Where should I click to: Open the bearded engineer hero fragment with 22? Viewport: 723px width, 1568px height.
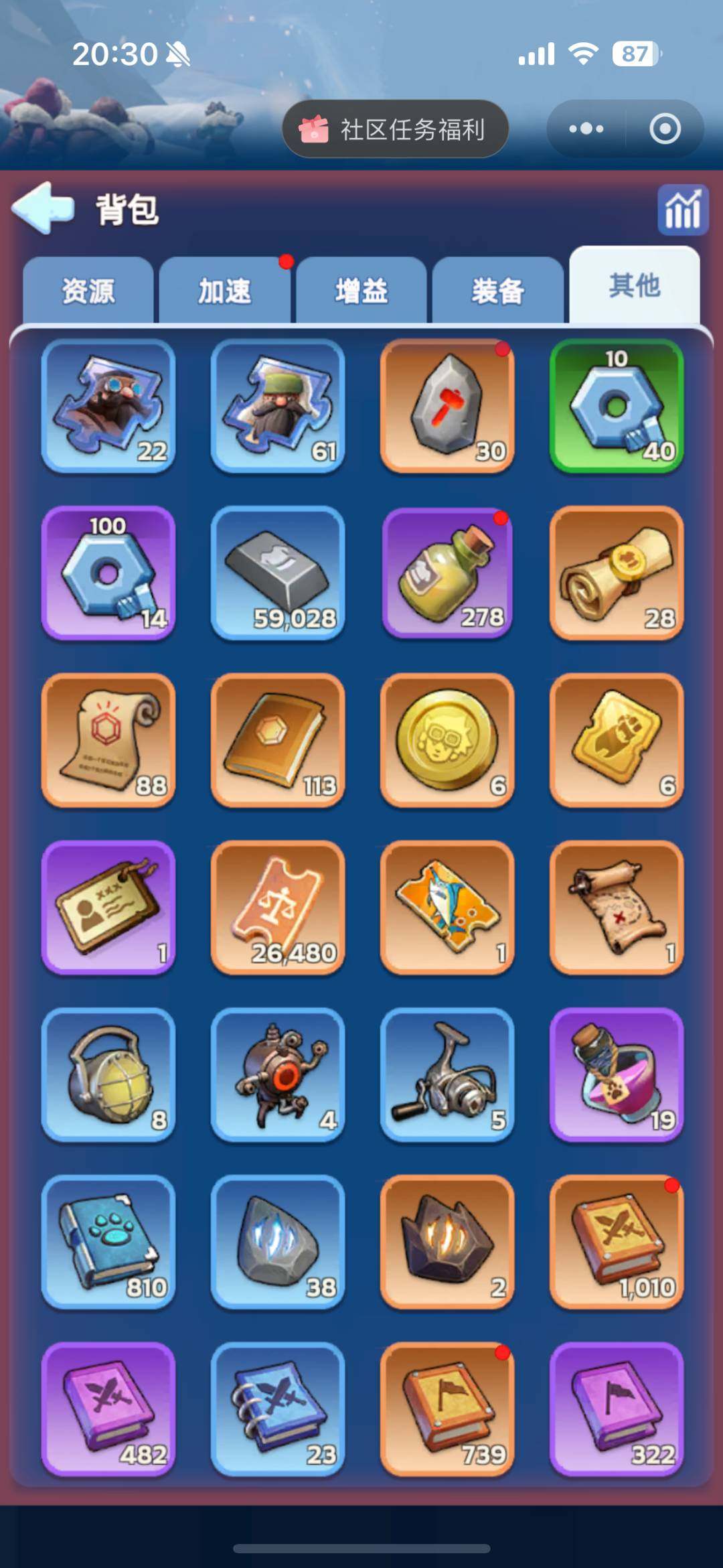click(109, 407)
